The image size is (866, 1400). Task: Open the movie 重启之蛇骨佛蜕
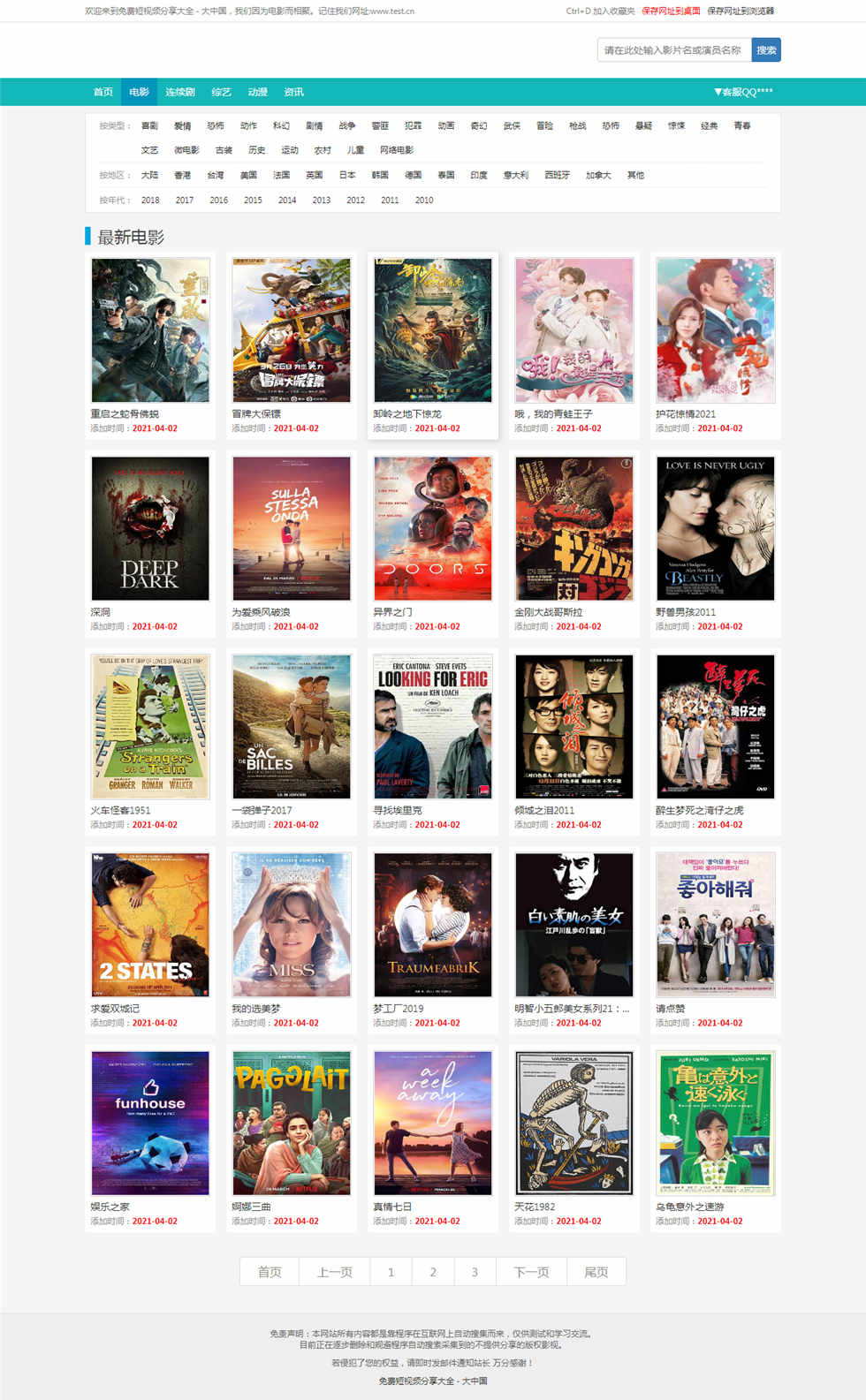pos(150,331)
